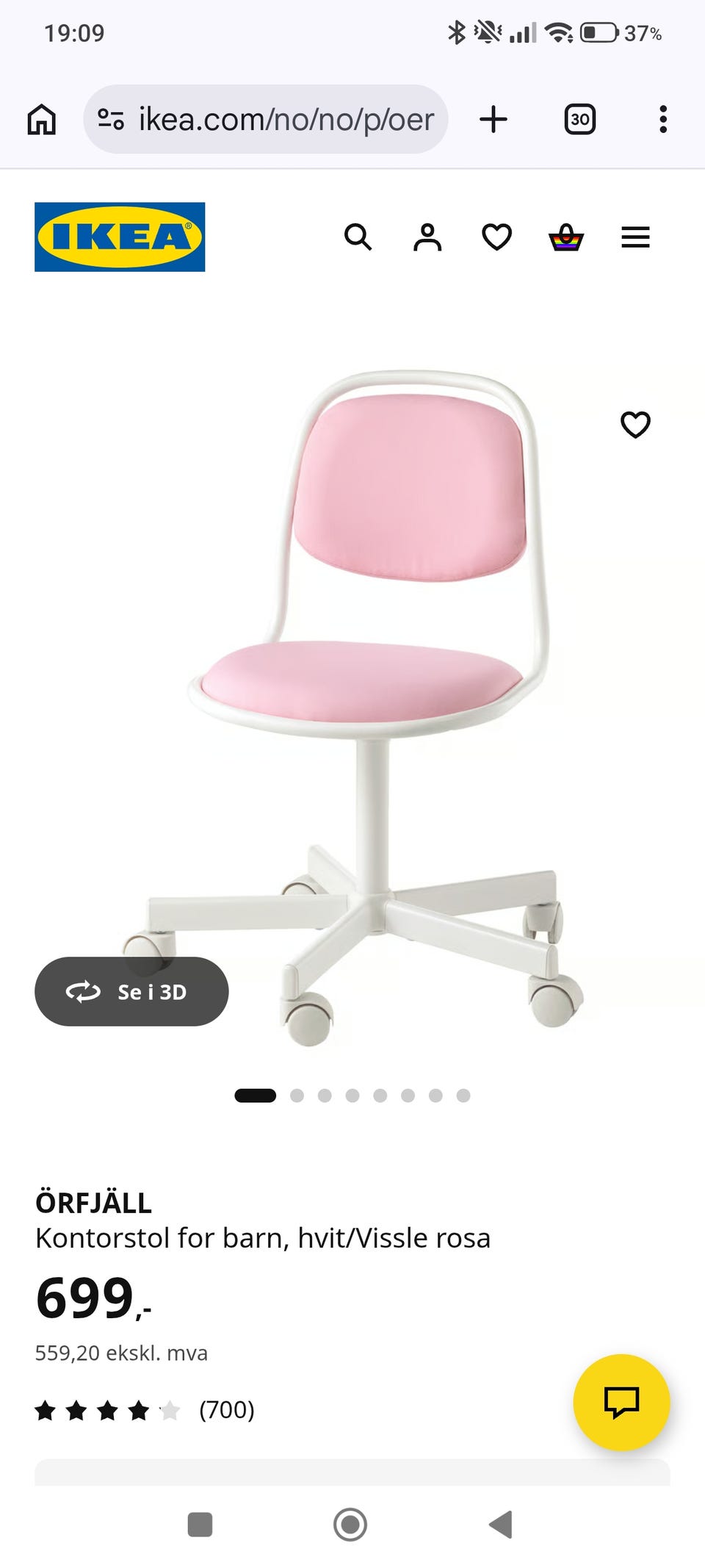Open the browser overflow menu

[663, 119]
